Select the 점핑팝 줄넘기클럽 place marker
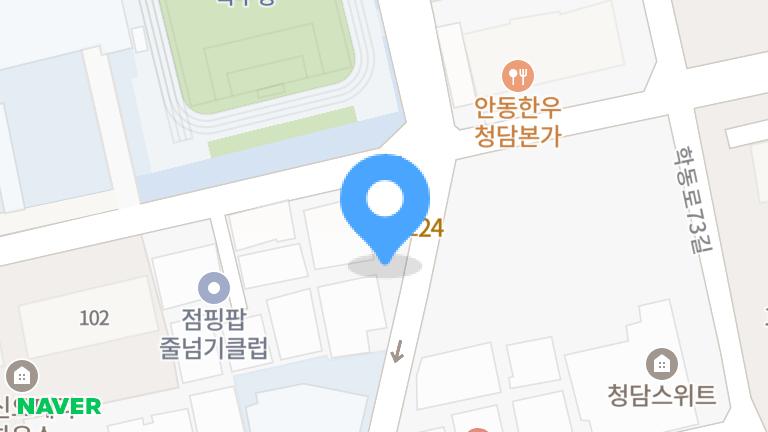Viewport: 768px width, 432px height. [x=214, y=290]
